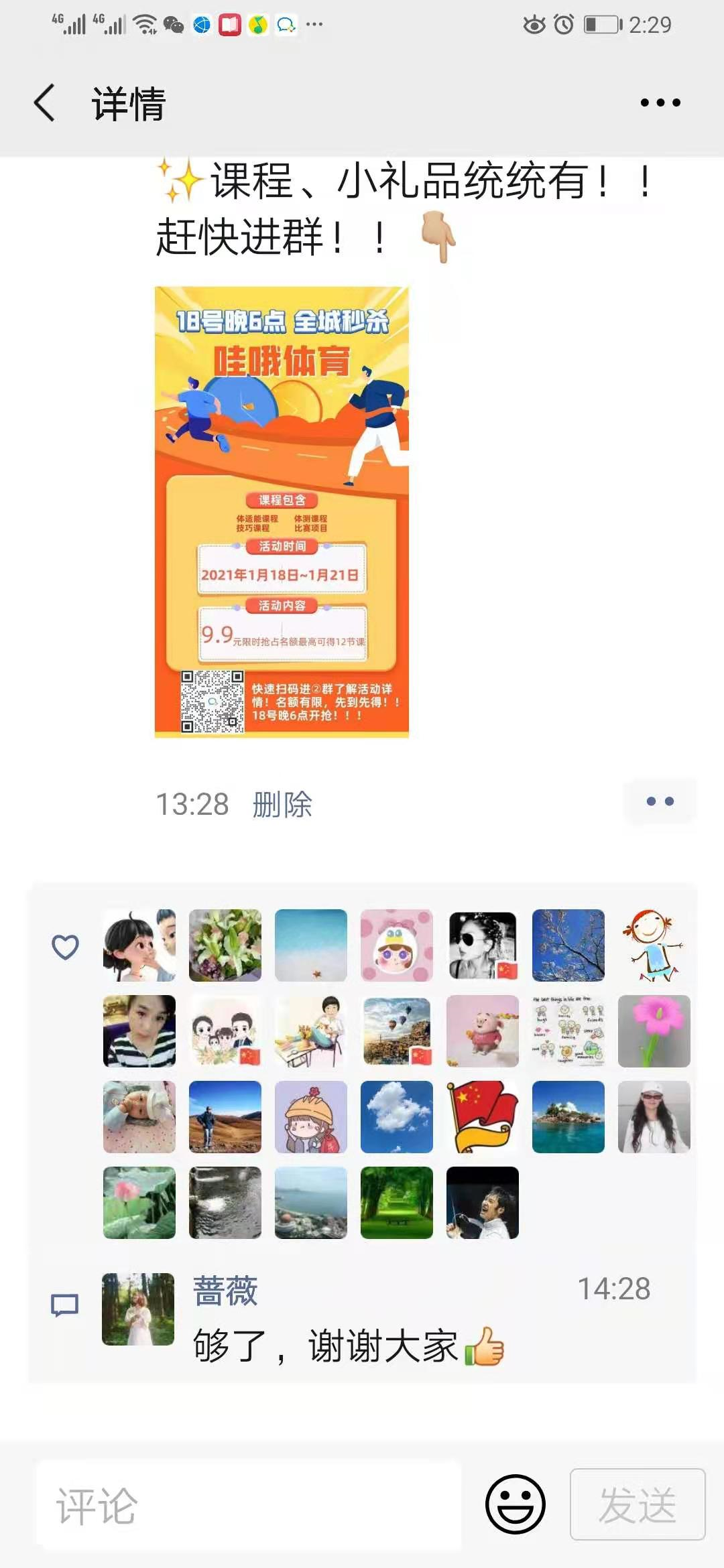
Task: Reply to 蔷薇's comment 够了，谢谢大家
Action: [x=349, y=1347]
